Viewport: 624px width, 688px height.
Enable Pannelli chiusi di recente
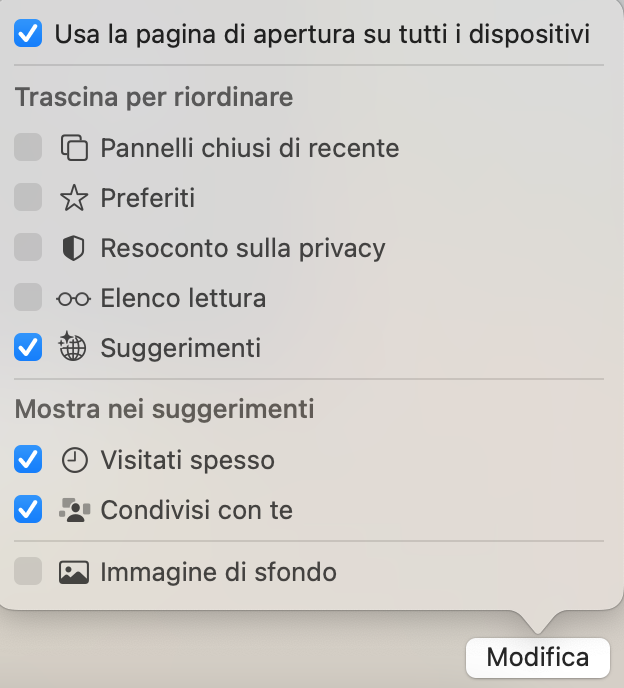(28, 148)
